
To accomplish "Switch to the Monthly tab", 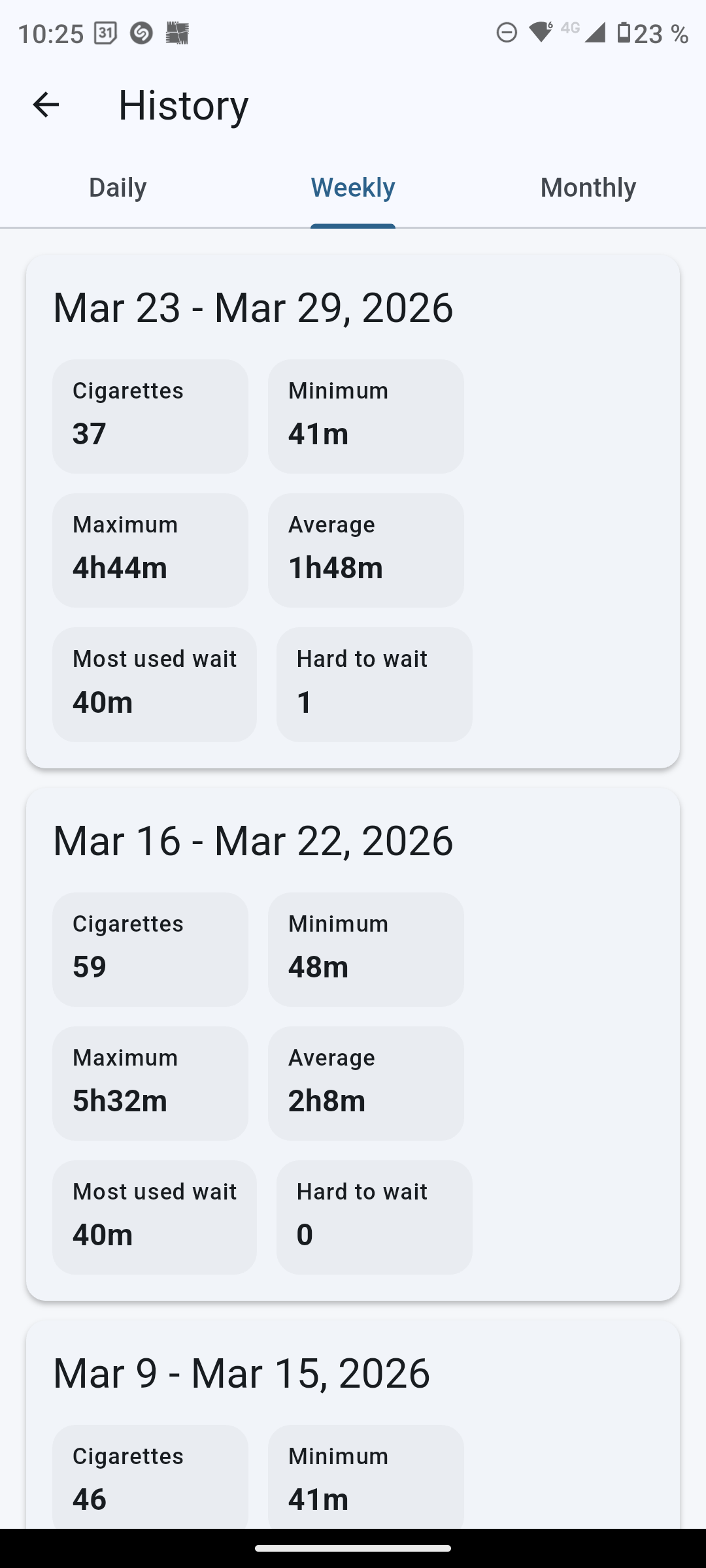I will [588, 187].
